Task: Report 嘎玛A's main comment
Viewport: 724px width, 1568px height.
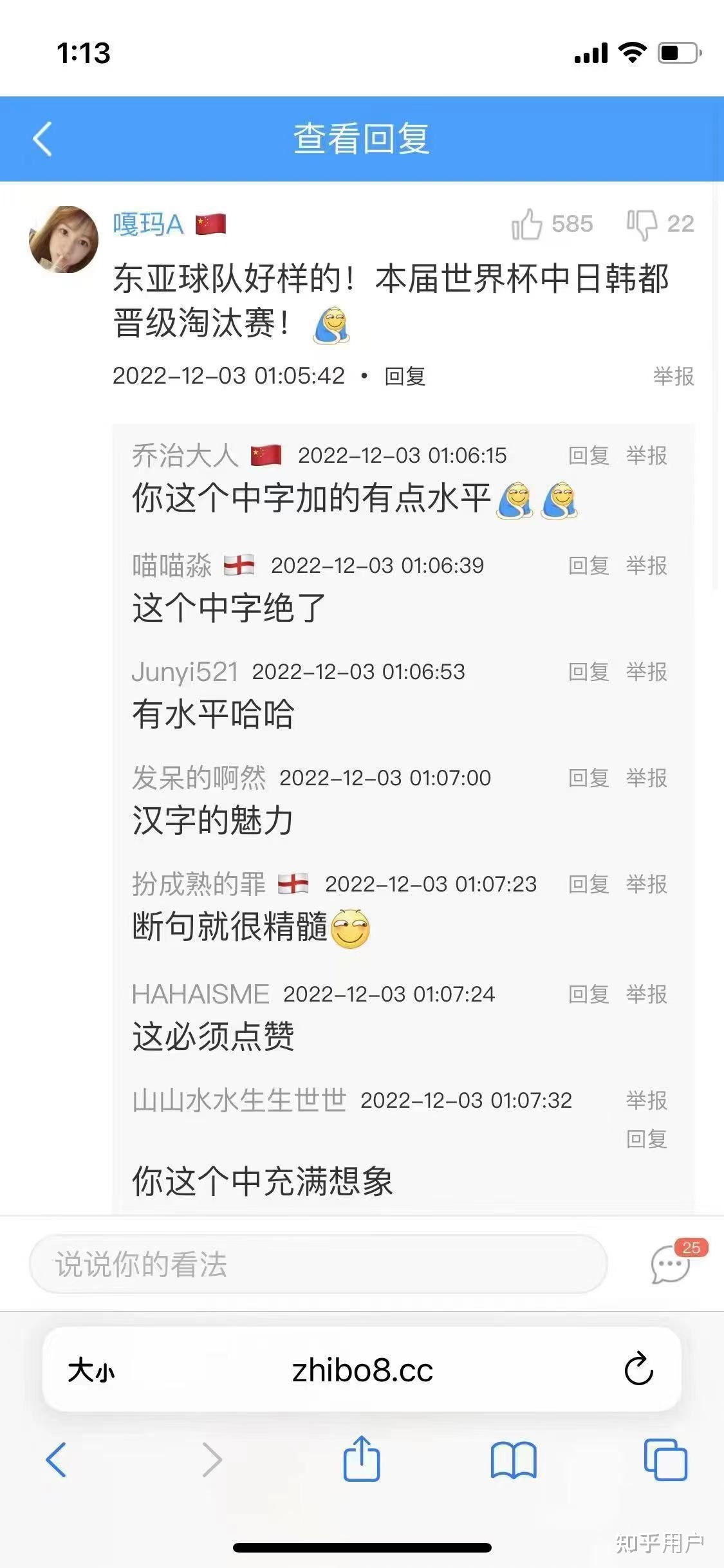Action: [673, 377]
